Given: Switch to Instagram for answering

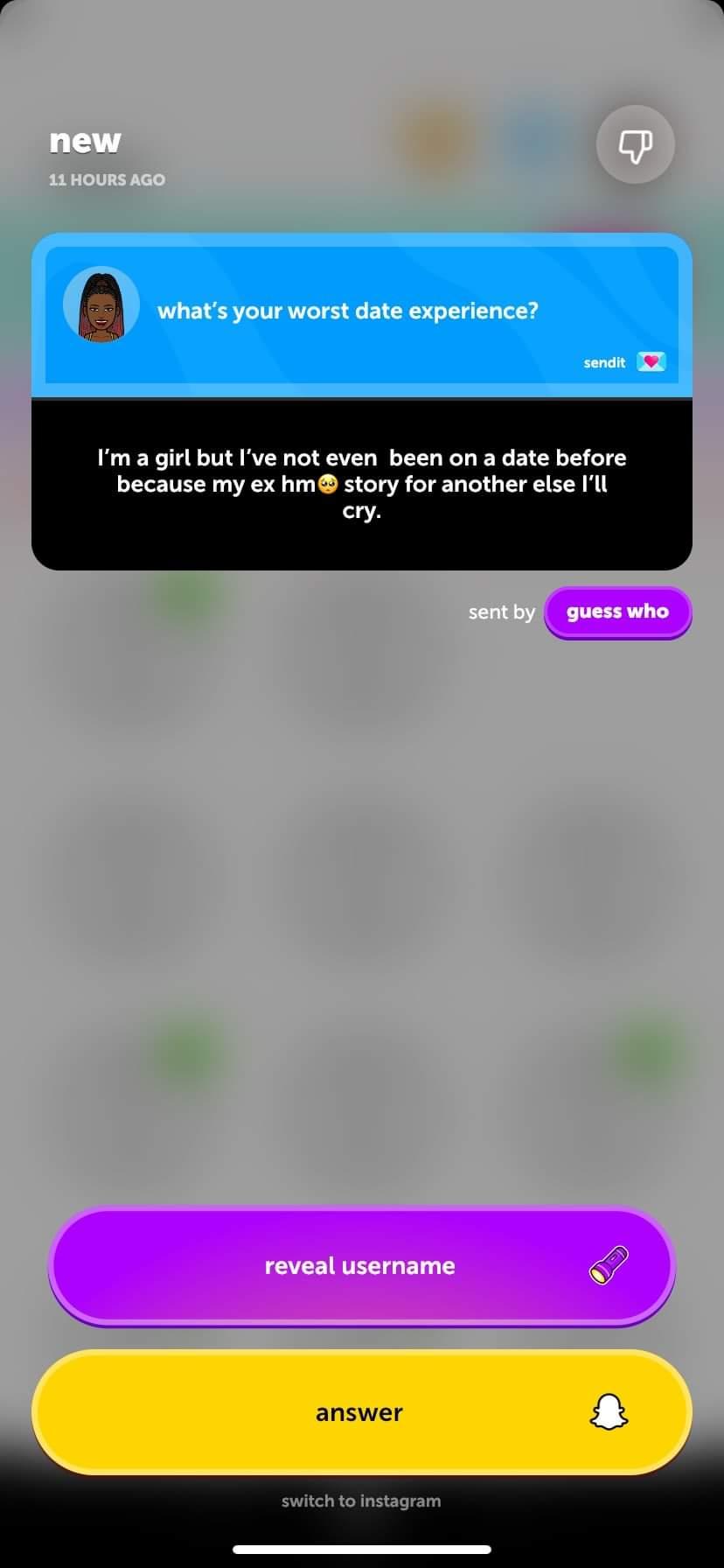Looking at the screenshot, I should coord(361,1501).
